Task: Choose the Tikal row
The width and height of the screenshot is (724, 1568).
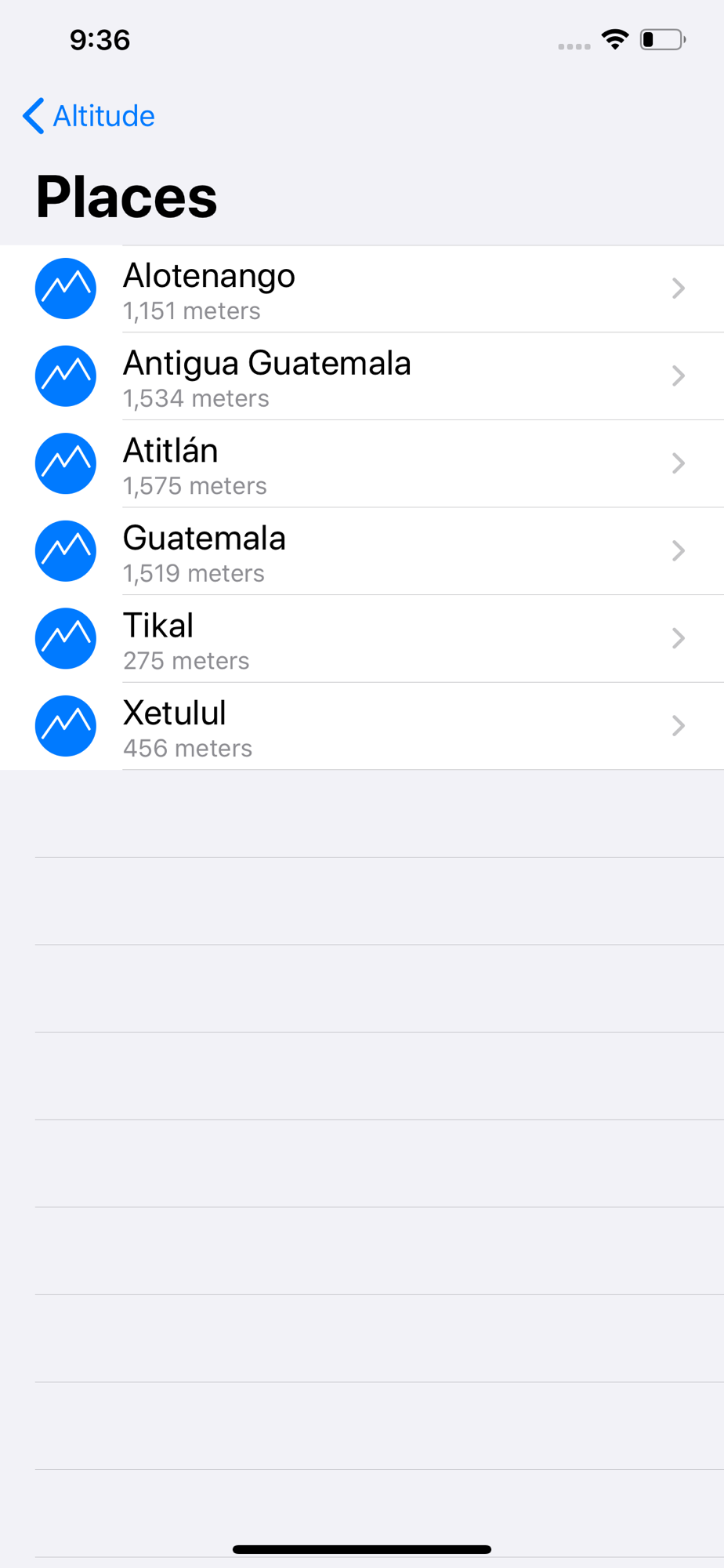Action: pos(362,638)
